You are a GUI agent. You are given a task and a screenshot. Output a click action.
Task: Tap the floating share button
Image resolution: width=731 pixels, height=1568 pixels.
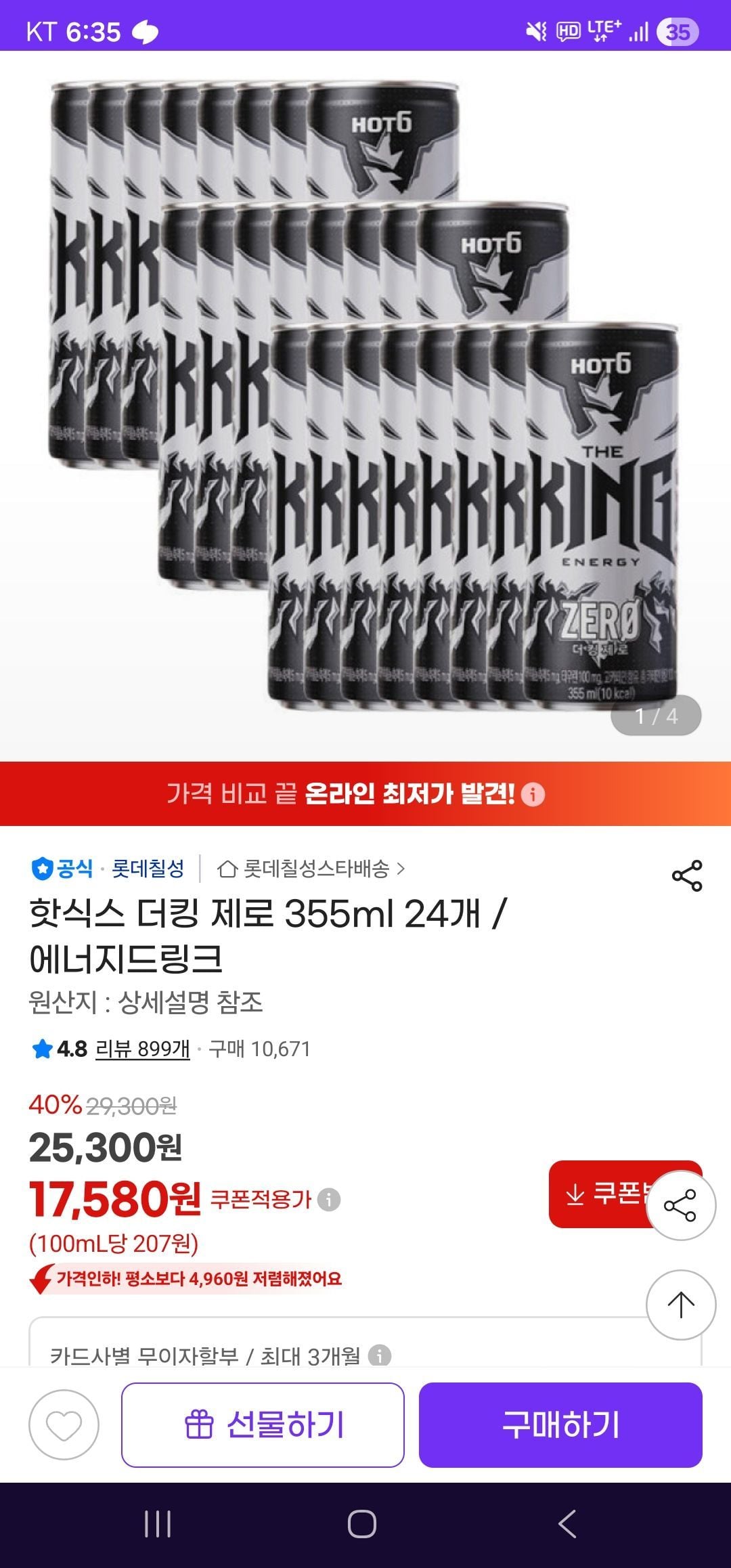680,1206
